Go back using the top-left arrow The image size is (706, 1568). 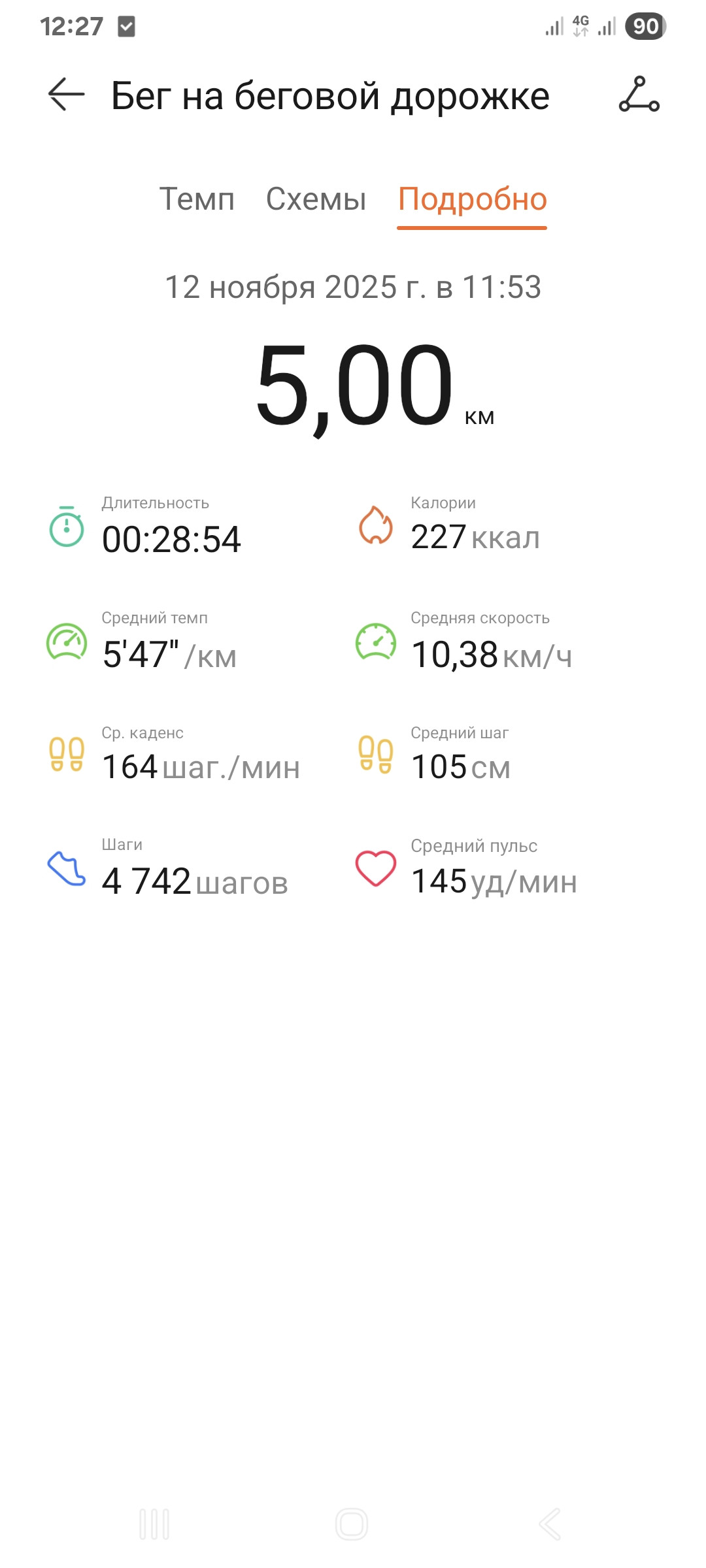66,94
